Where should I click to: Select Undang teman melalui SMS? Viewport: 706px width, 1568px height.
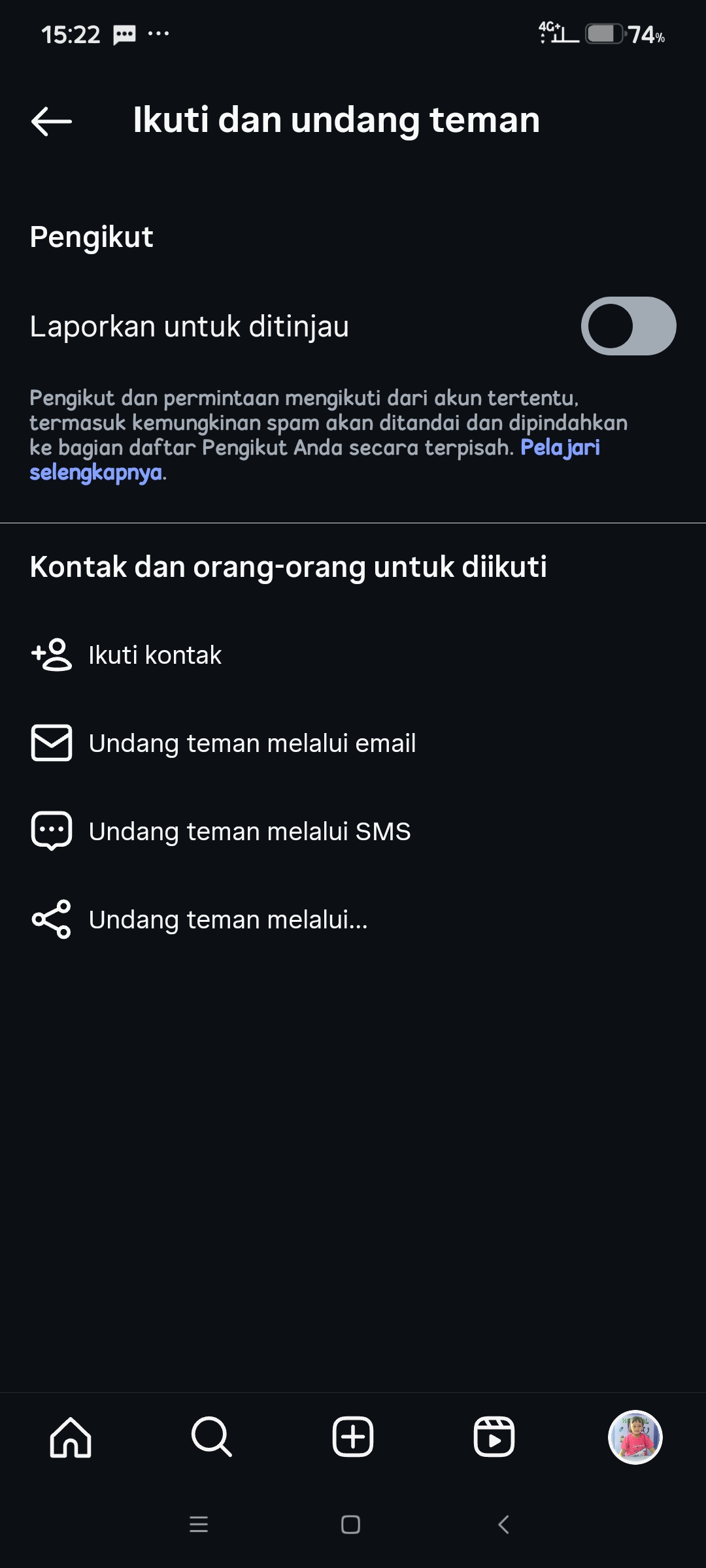point(249,832)
